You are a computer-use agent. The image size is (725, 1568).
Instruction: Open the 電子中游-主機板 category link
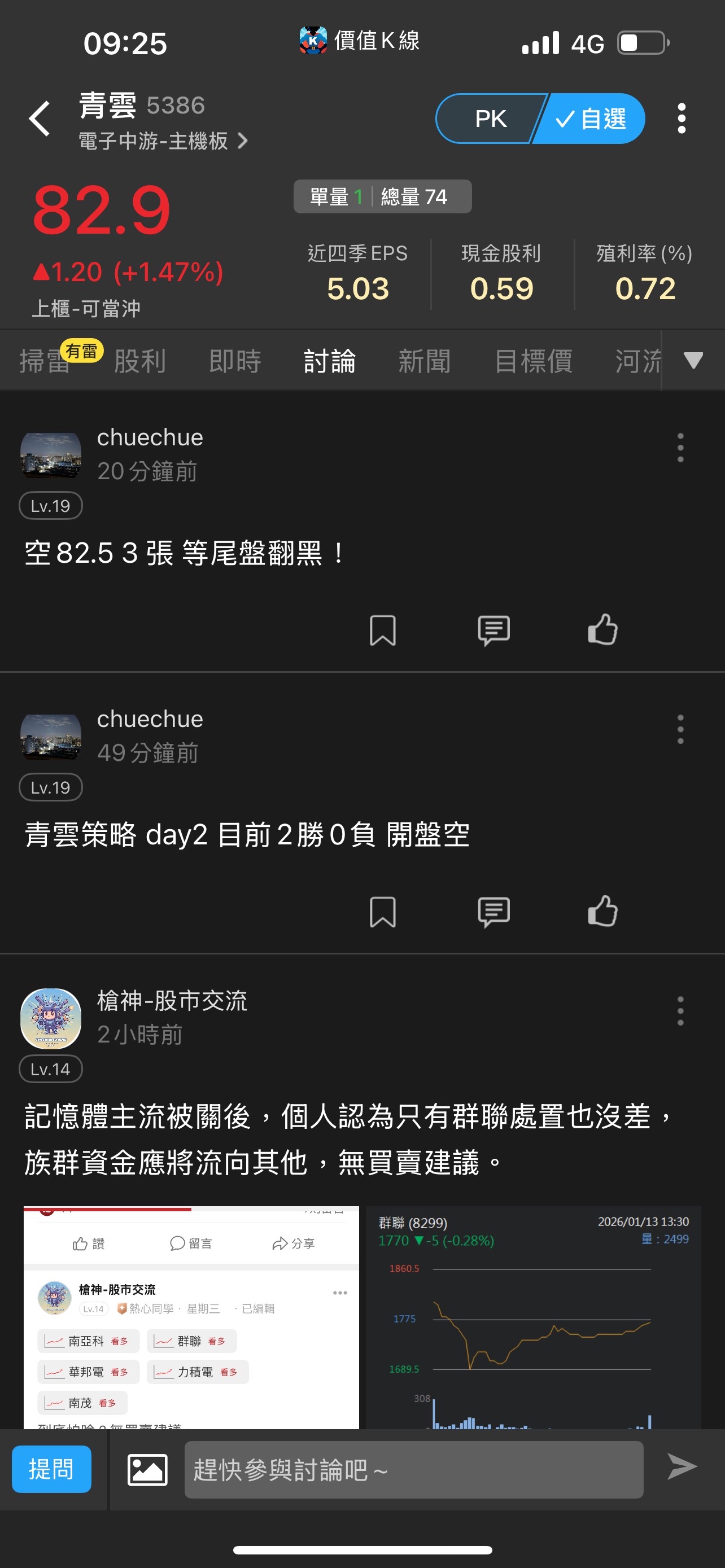pyautogui.click(x=163, y=141)
